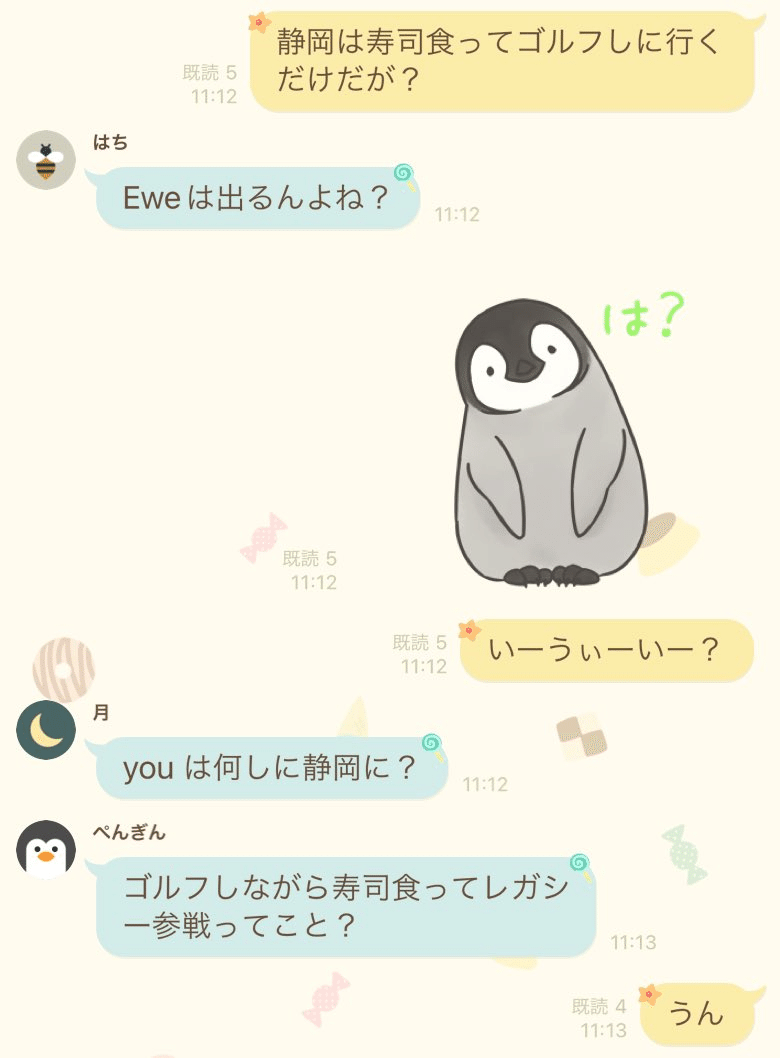The image size is (780, 1058).
Task: Tap the 11:13 timestamp under golf message
Action: [x=633, y=942]
